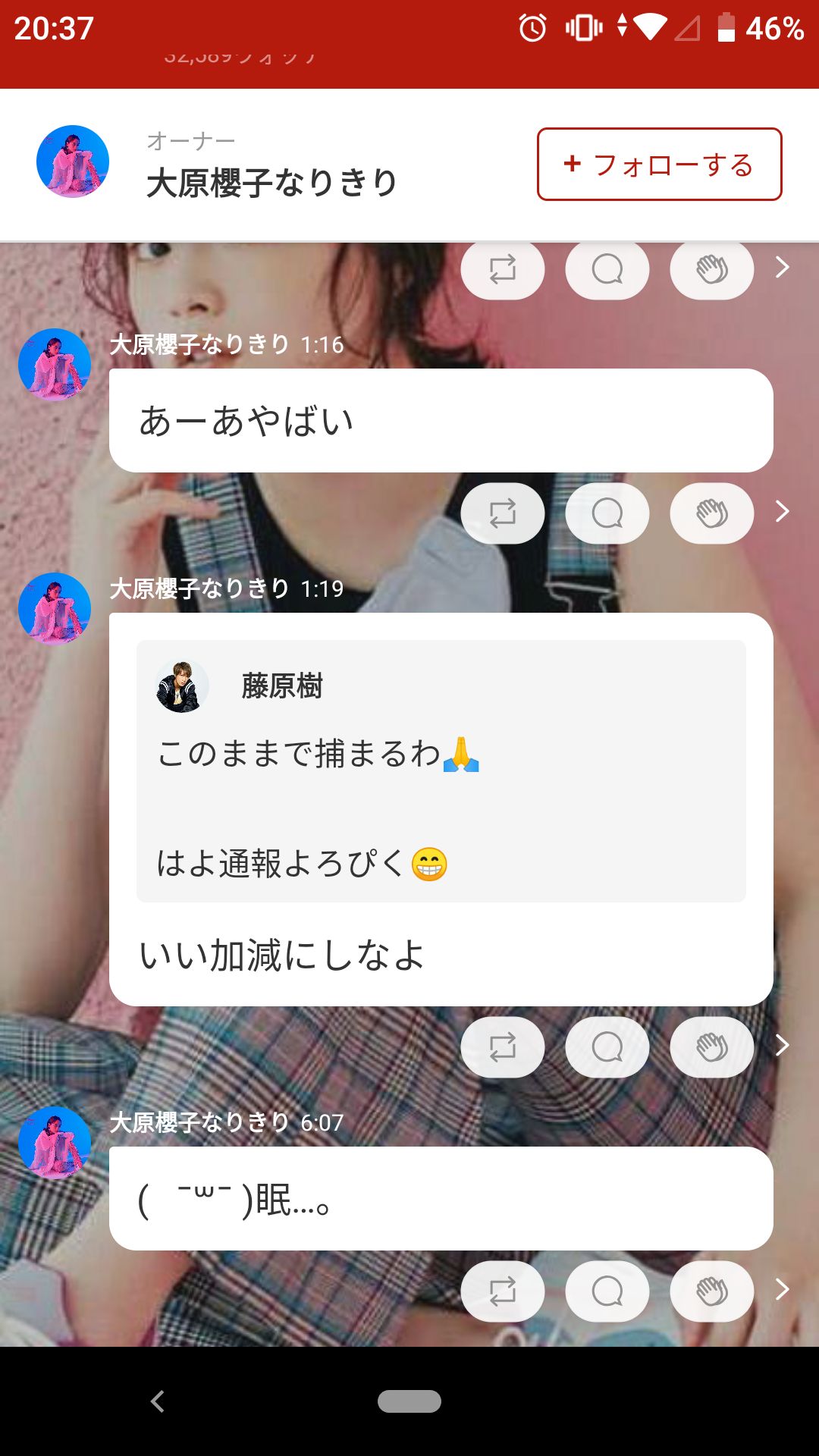Select the repost icon on the topmost post
This screenshot has width=819, height=1456.
point(503,270)
